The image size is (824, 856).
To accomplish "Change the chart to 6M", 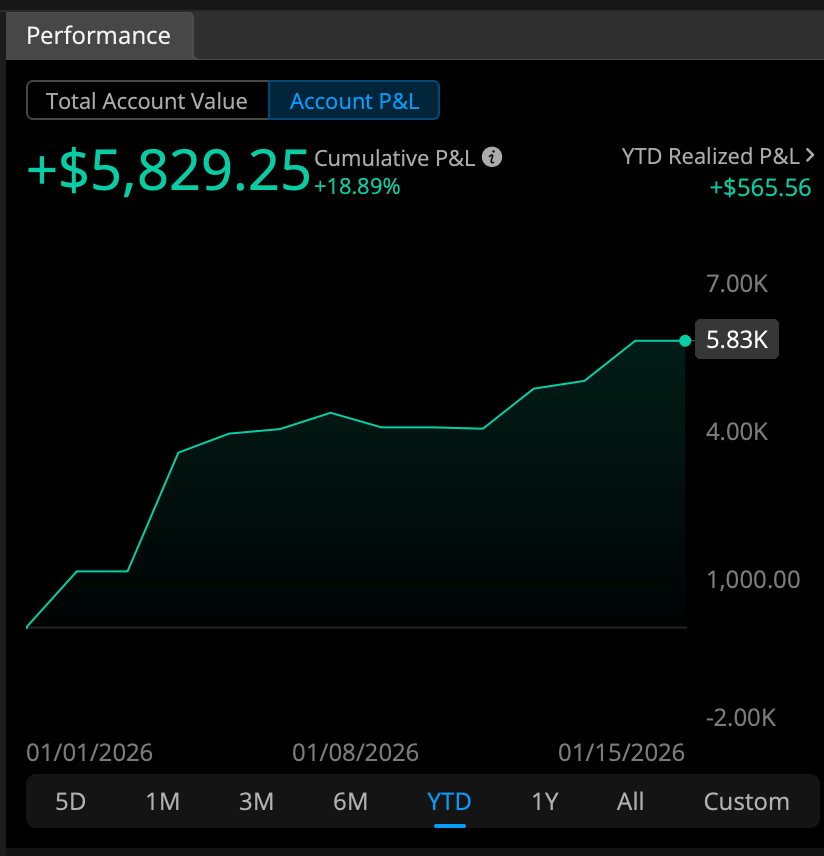I will point(350,801).
